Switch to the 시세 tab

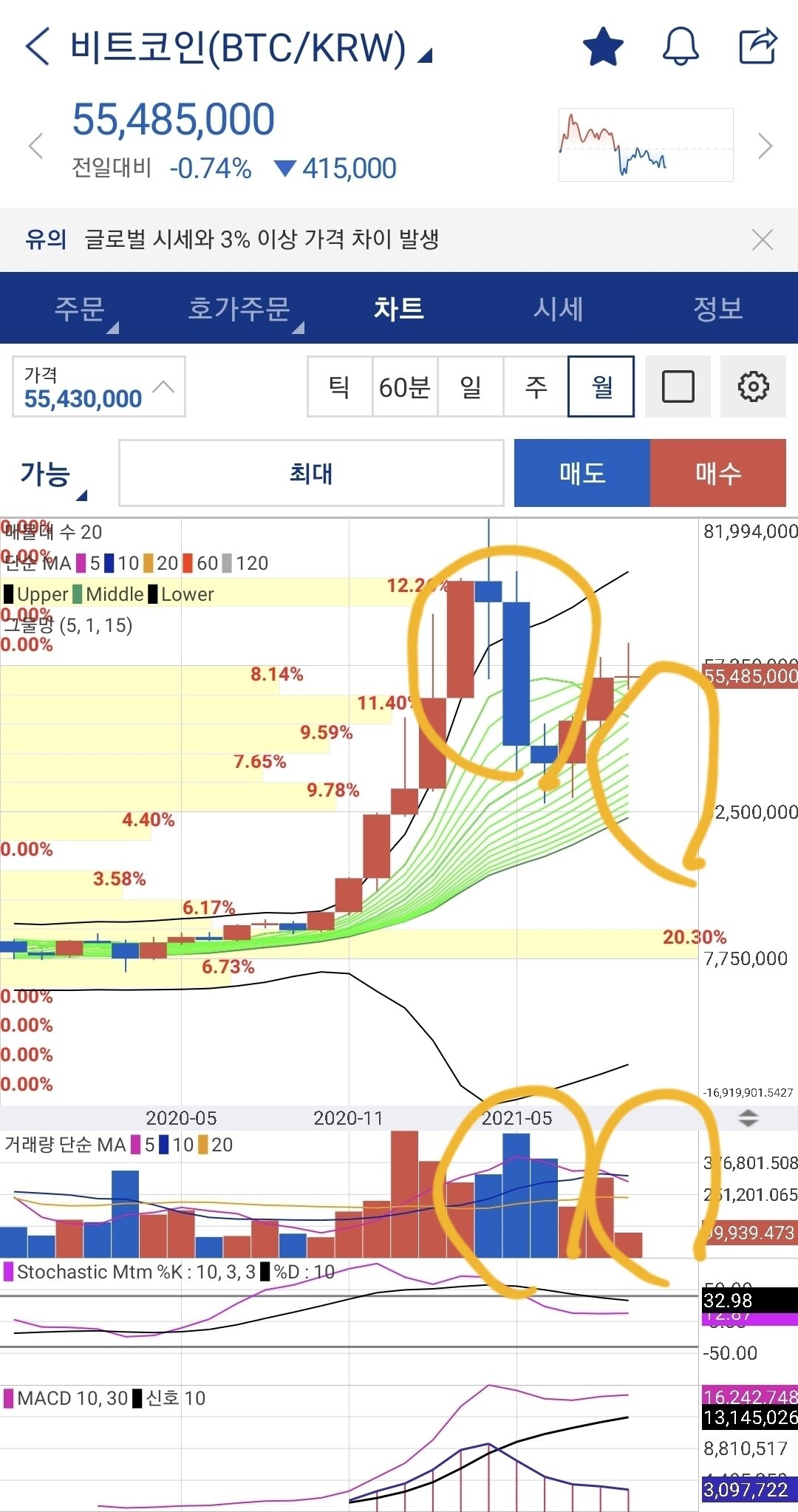[x=559, y=308]
